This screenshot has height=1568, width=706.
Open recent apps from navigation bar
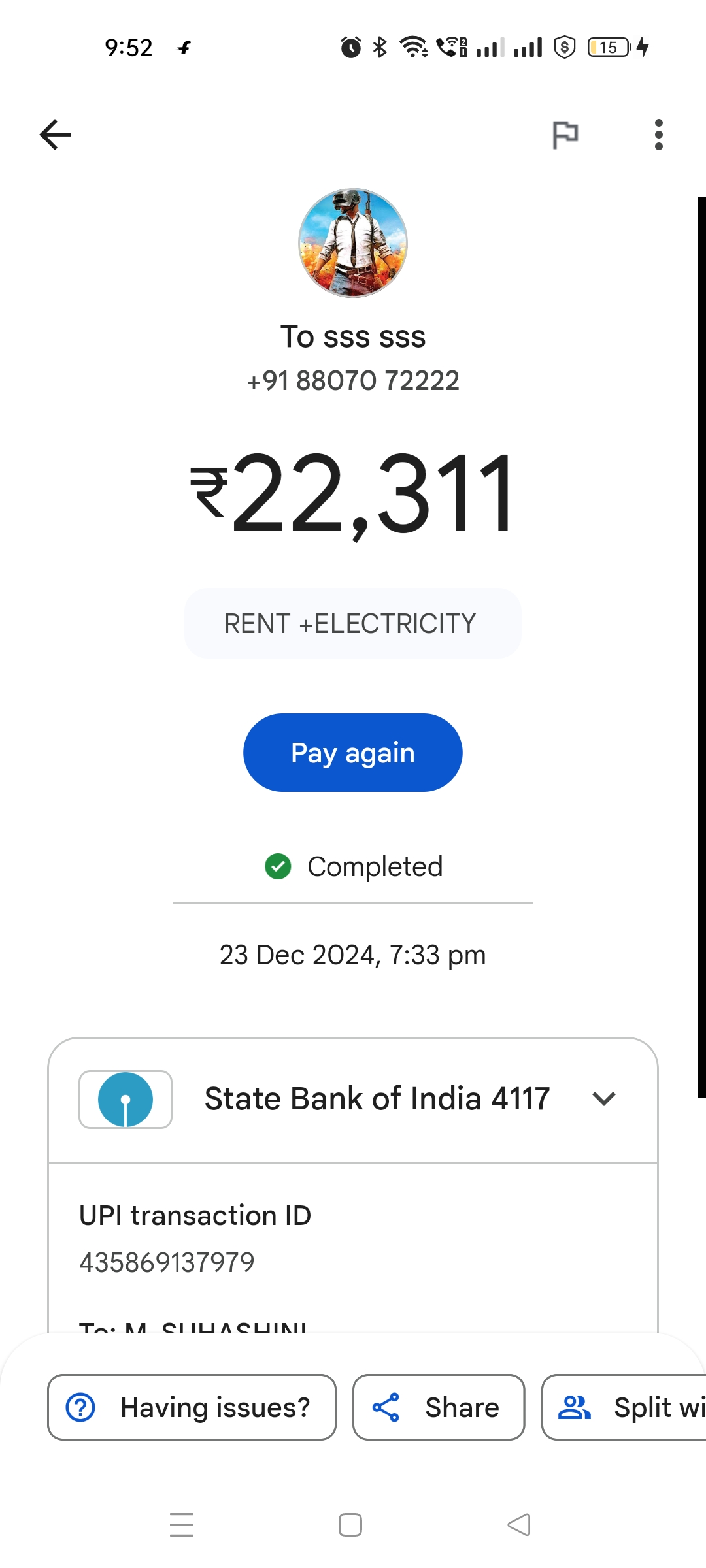(x=182, y=1525)
